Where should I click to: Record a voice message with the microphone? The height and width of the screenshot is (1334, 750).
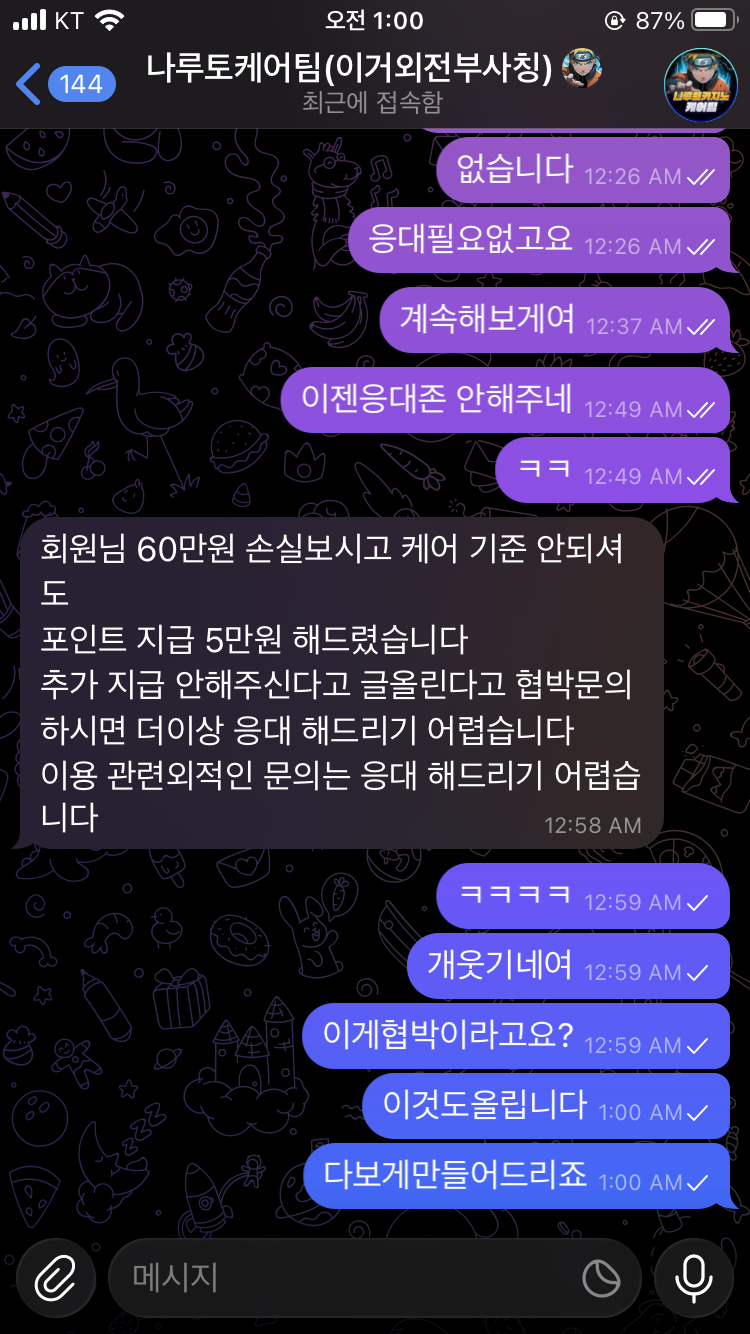click(692, 1277)
